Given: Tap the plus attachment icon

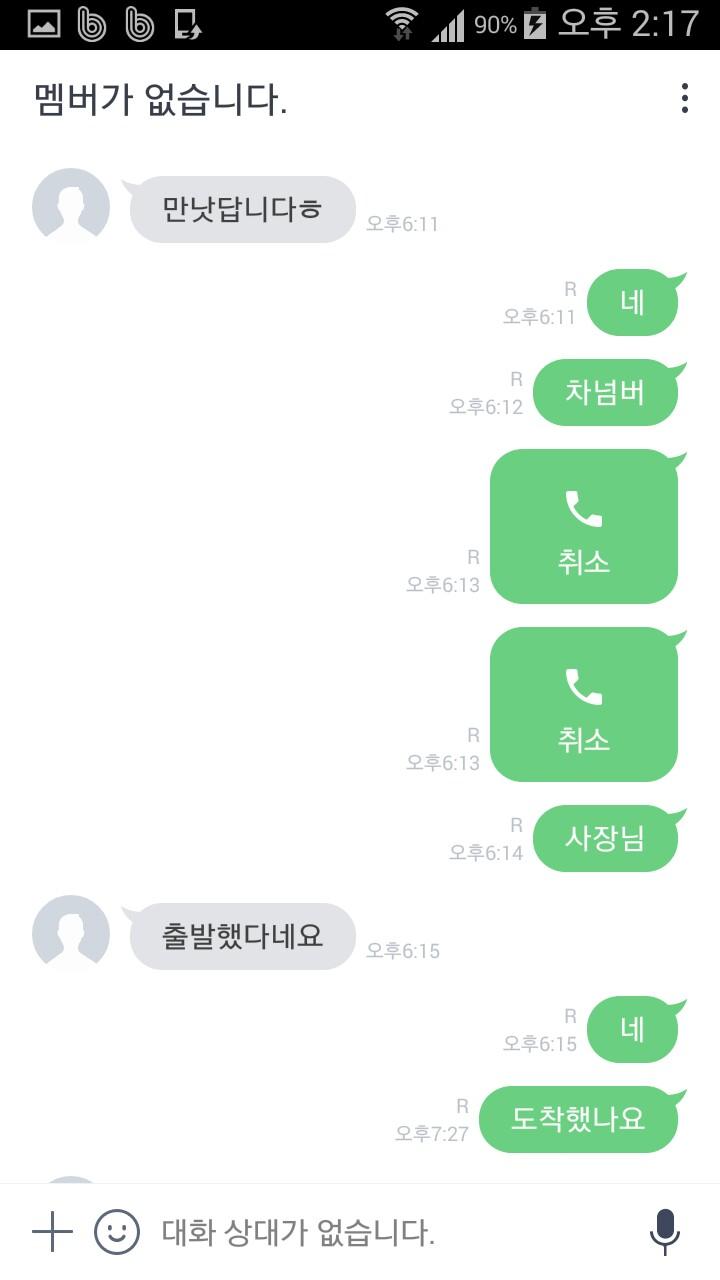Looking at the screenshot, I should coord(52,1232).
